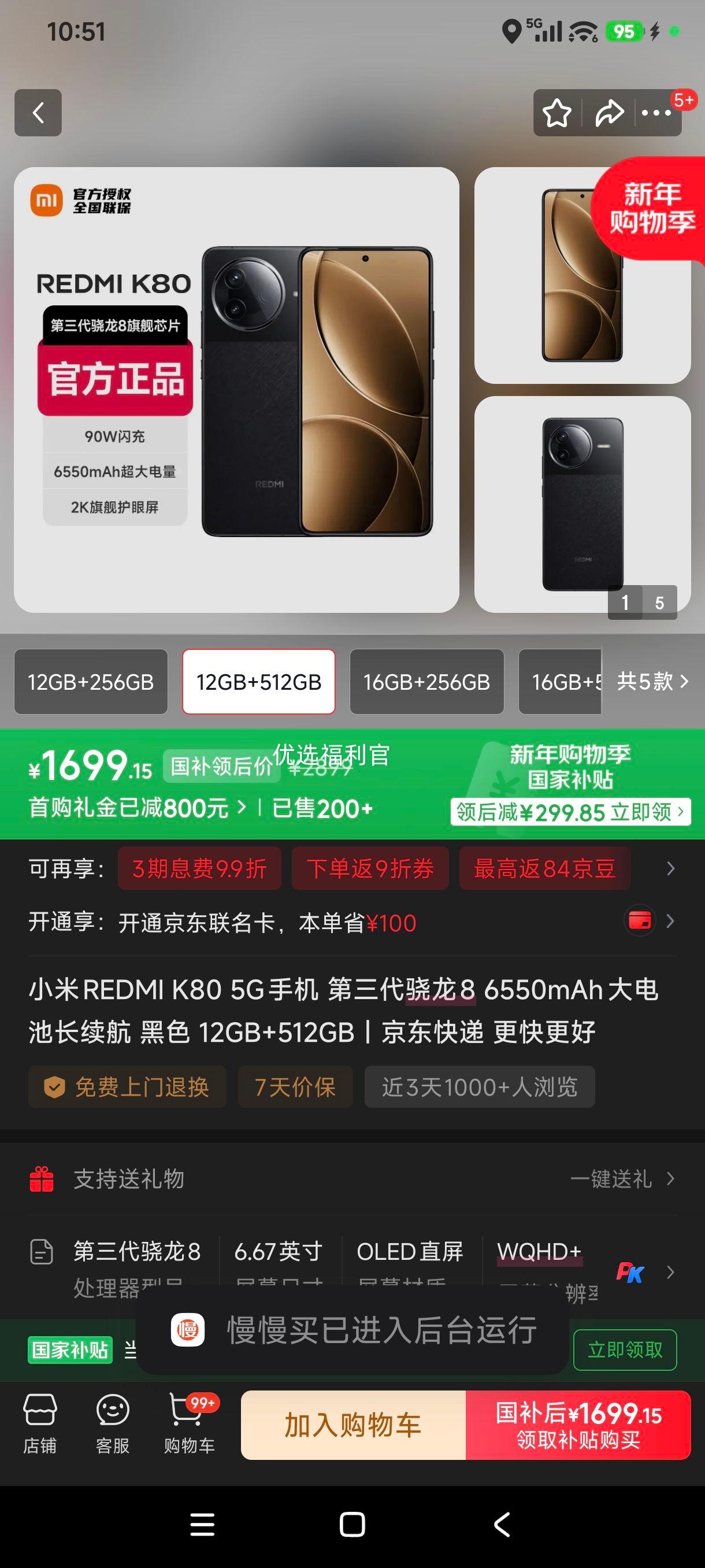
Task: Tap 立即领取 on the national subsidy banner
Action: [x=625, y=1349]
